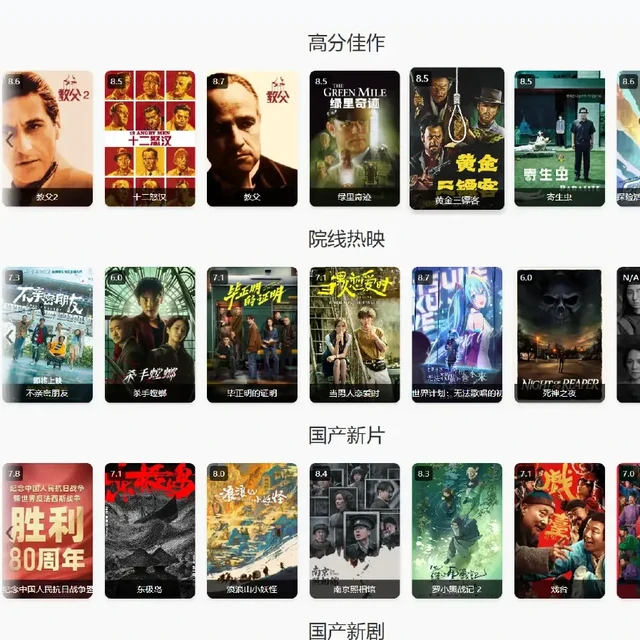Select the 绿里奇迹 movie poster
Image resolution: width=640 pixels, height=640 pixels.
click(354, 138)
